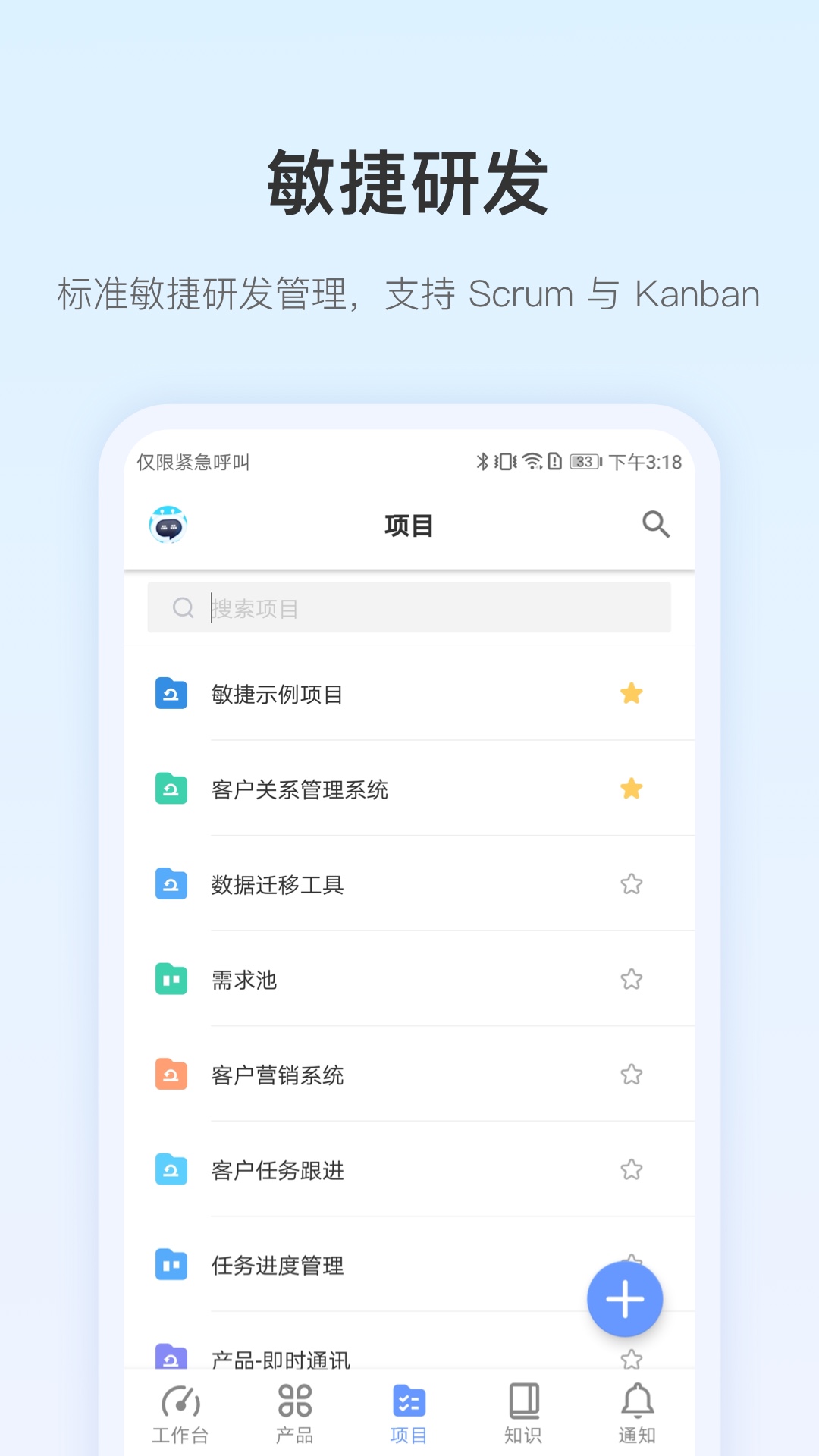Favorite the 客户营销系统 project
The image size is (819, 1456).
[x=632, y=1075]
